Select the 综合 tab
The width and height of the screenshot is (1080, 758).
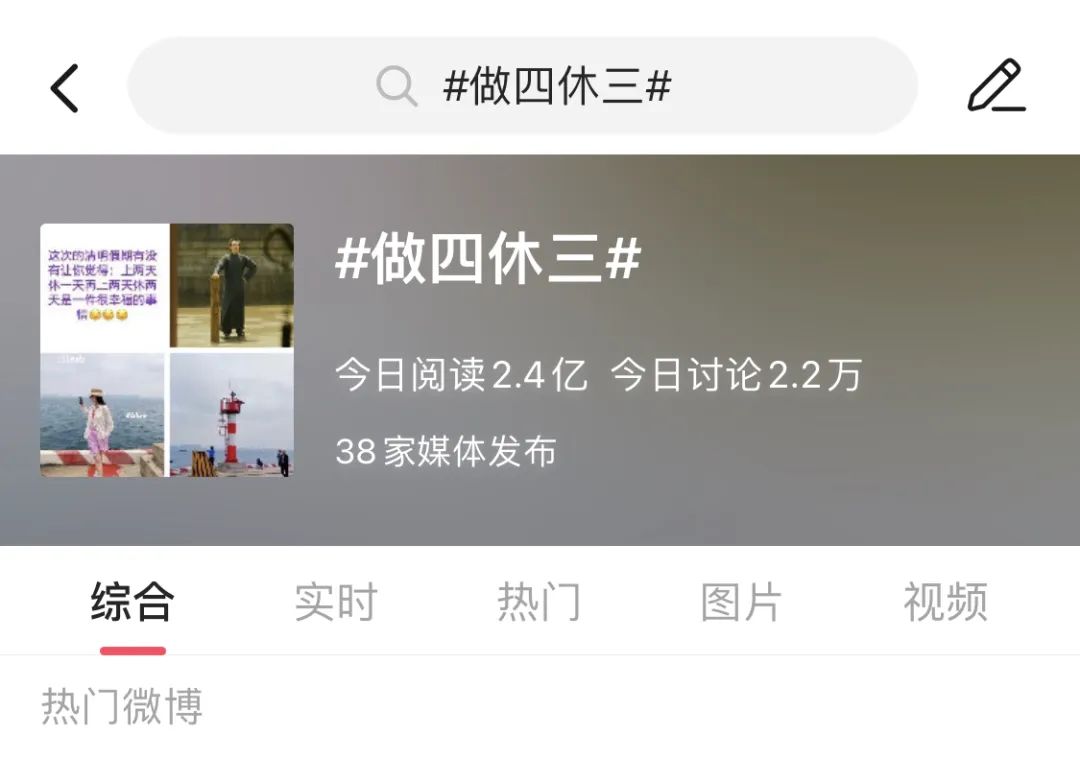click(x=133, y=603)
